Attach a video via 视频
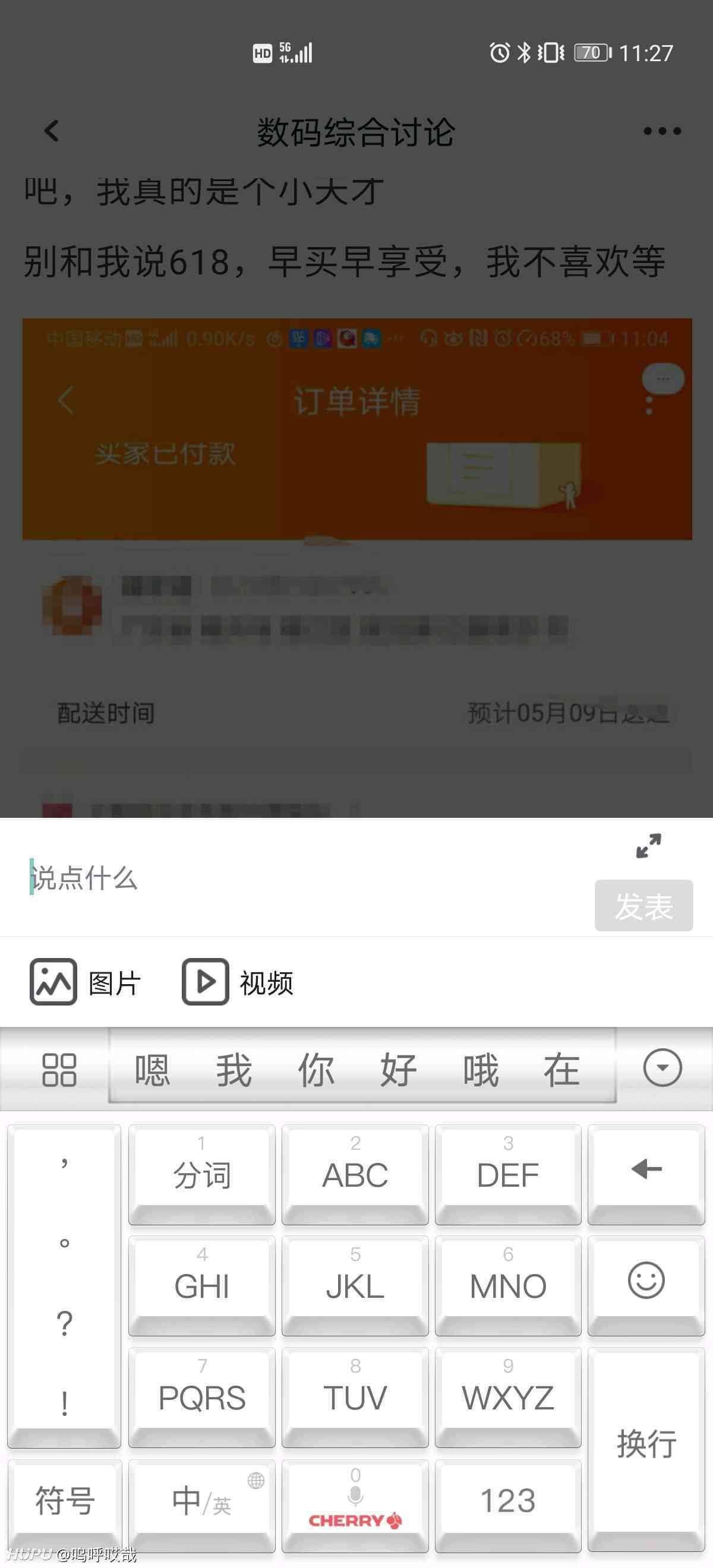The height and width of the screenshot is (1568, 713). 238,982
